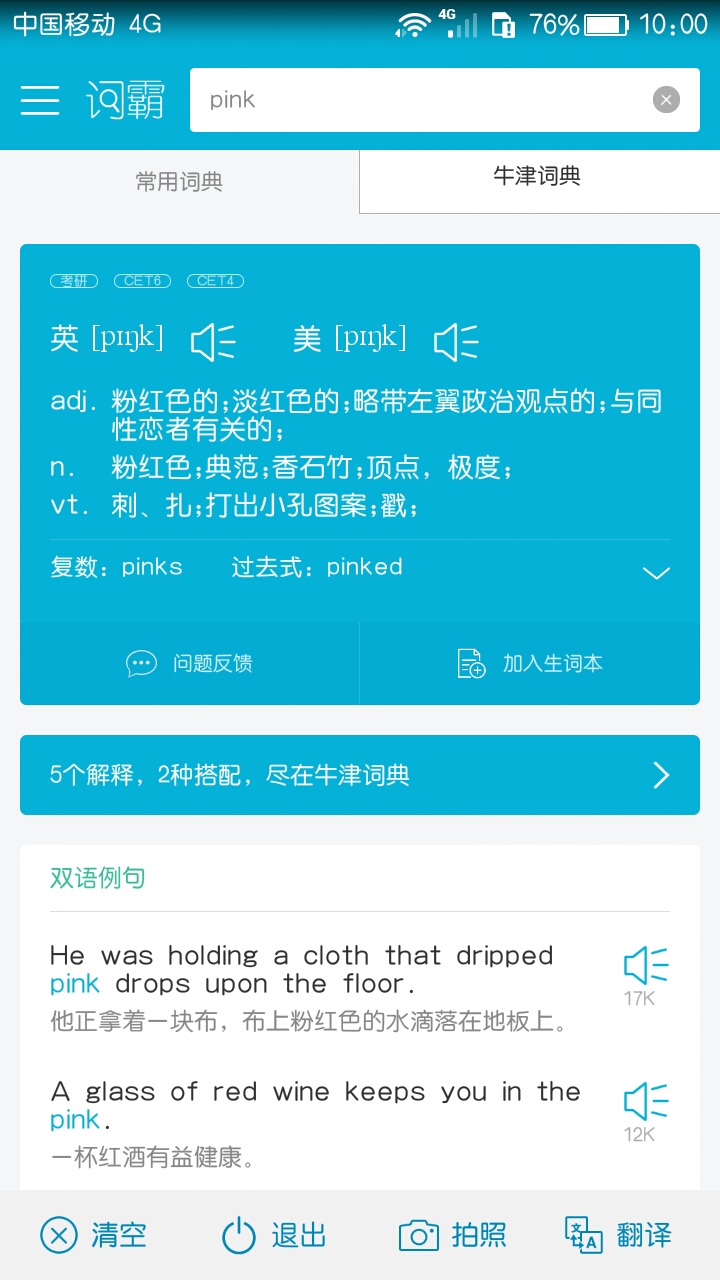
Task: Switch to the 牛津词典 tab
Action: (538, 178)
